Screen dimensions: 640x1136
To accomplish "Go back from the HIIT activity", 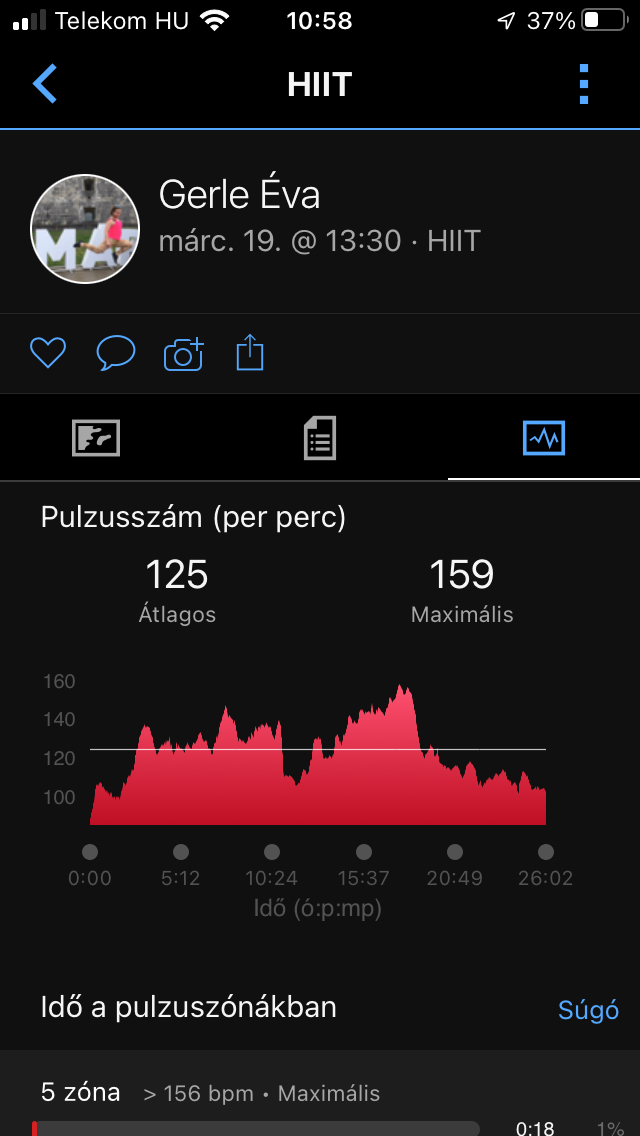I will [45, 84].
